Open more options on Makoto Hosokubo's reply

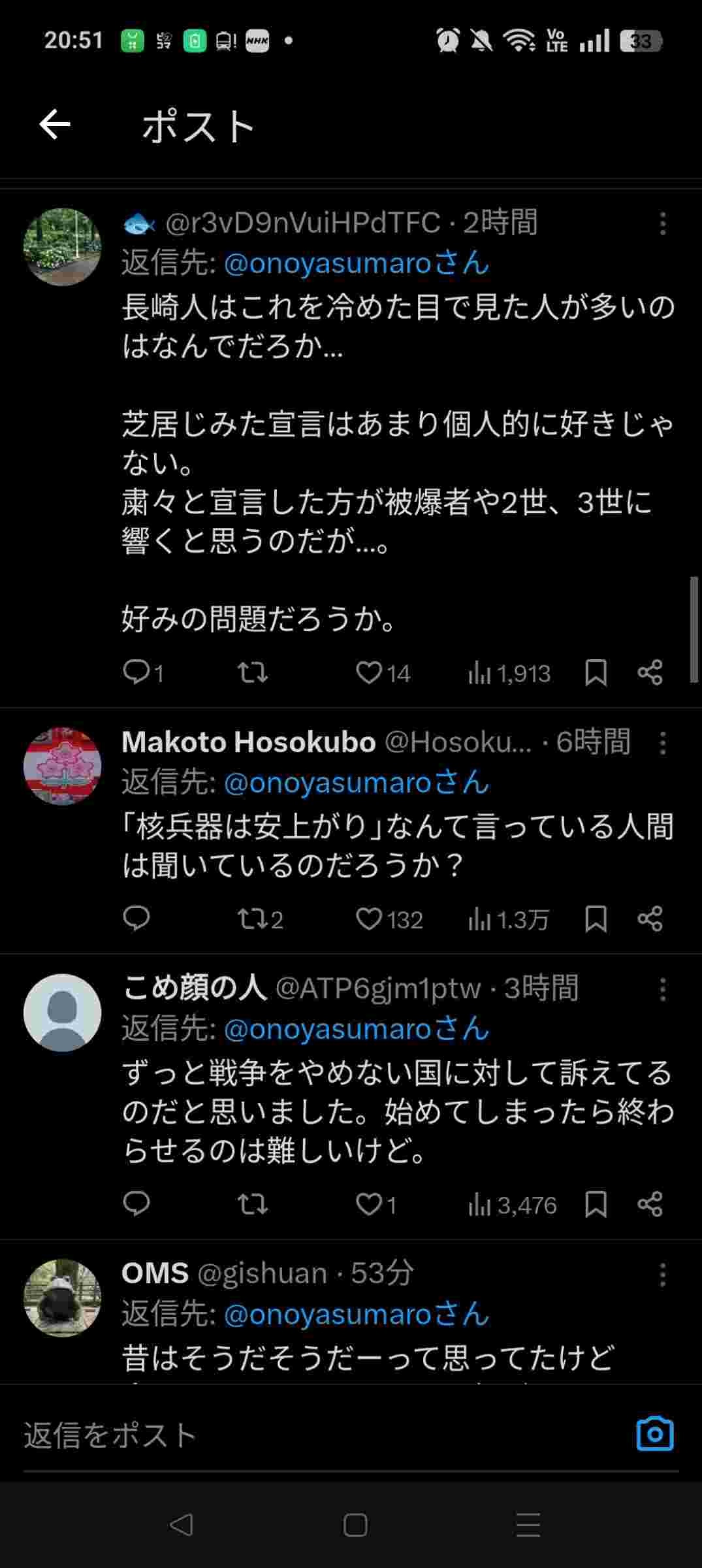[662, 743]
